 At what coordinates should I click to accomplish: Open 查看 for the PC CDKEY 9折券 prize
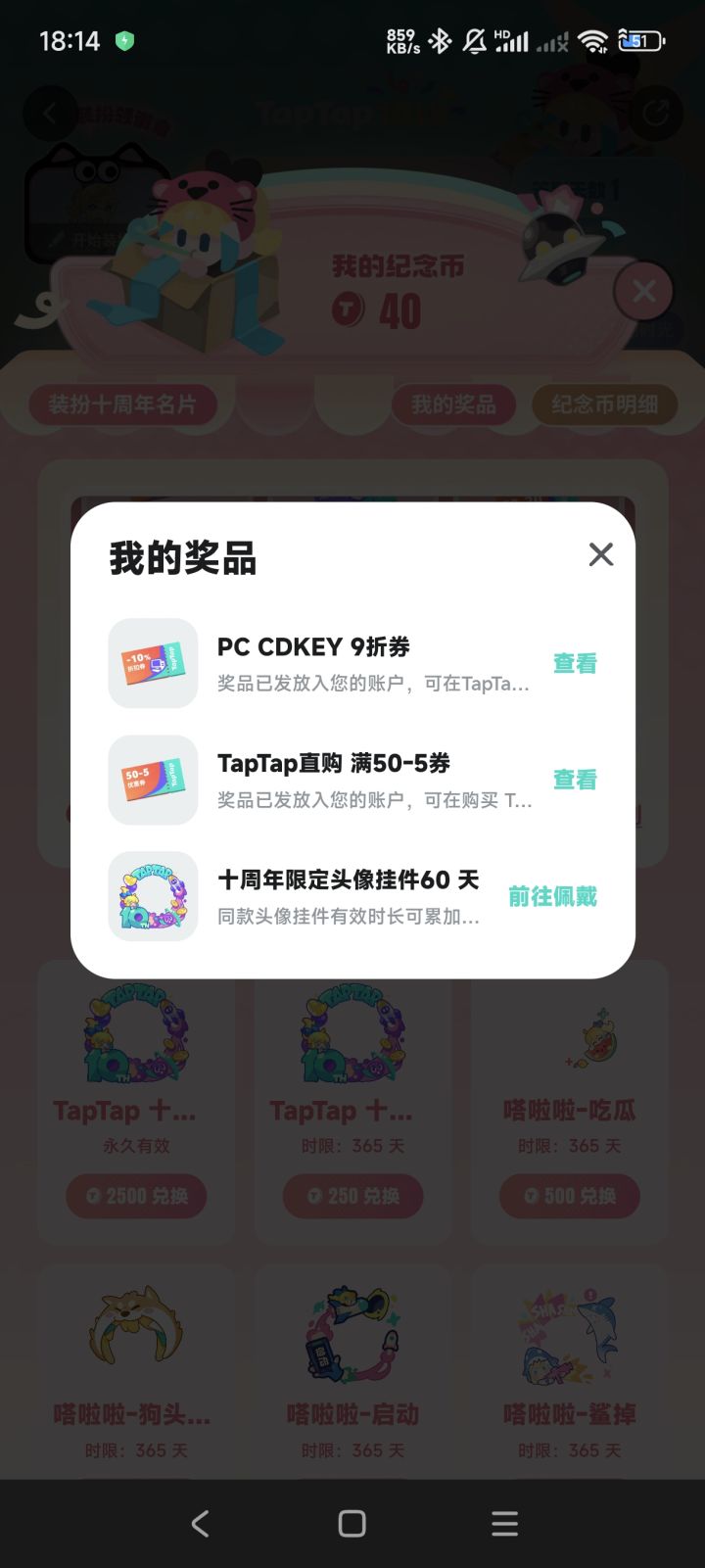pyautogui.click(x=575, y=663)
